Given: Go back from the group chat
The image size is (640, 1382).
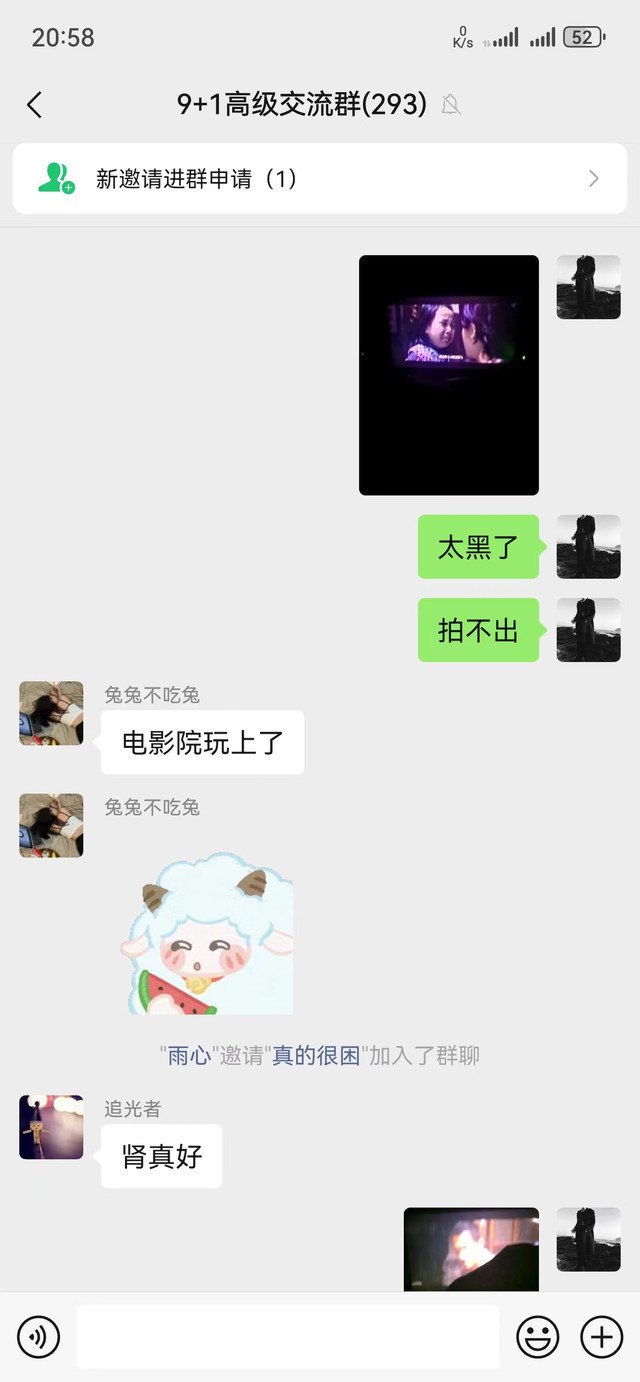Looking at the screenshot, I should point(35,105).
